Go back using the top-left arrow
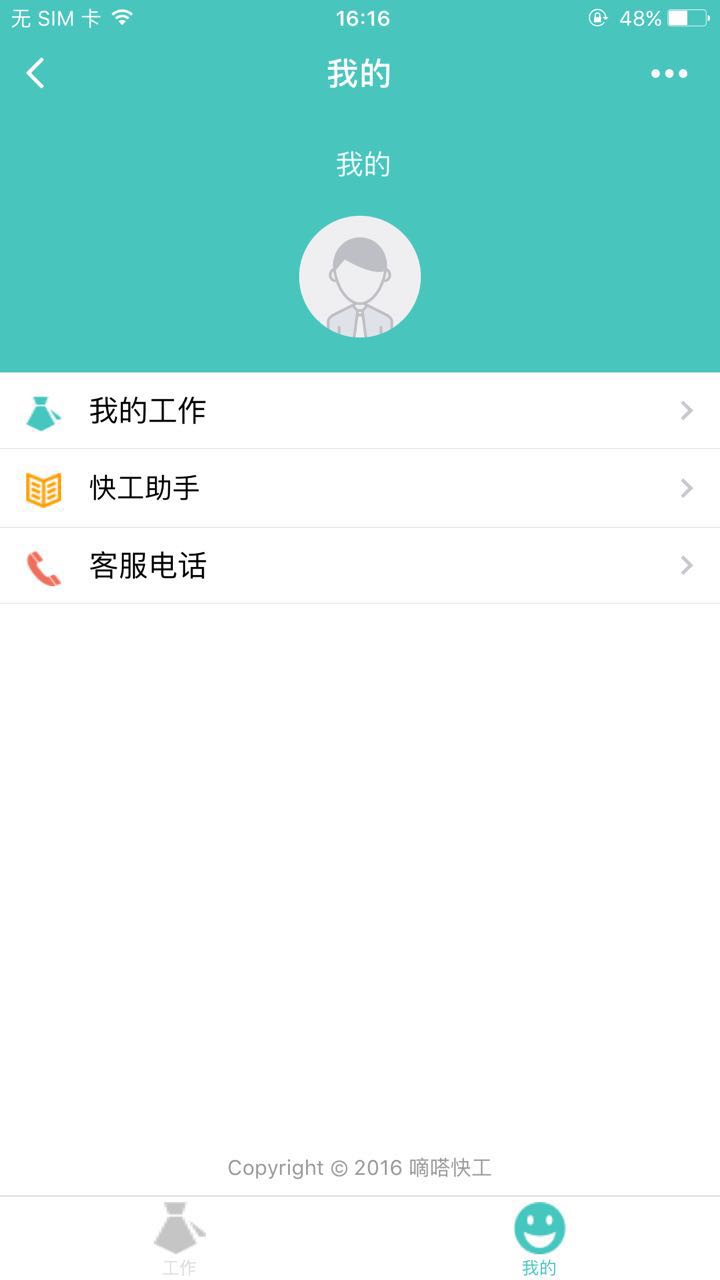The width and height of the screenshot is (720, 1280). click(x=36, y=73)
